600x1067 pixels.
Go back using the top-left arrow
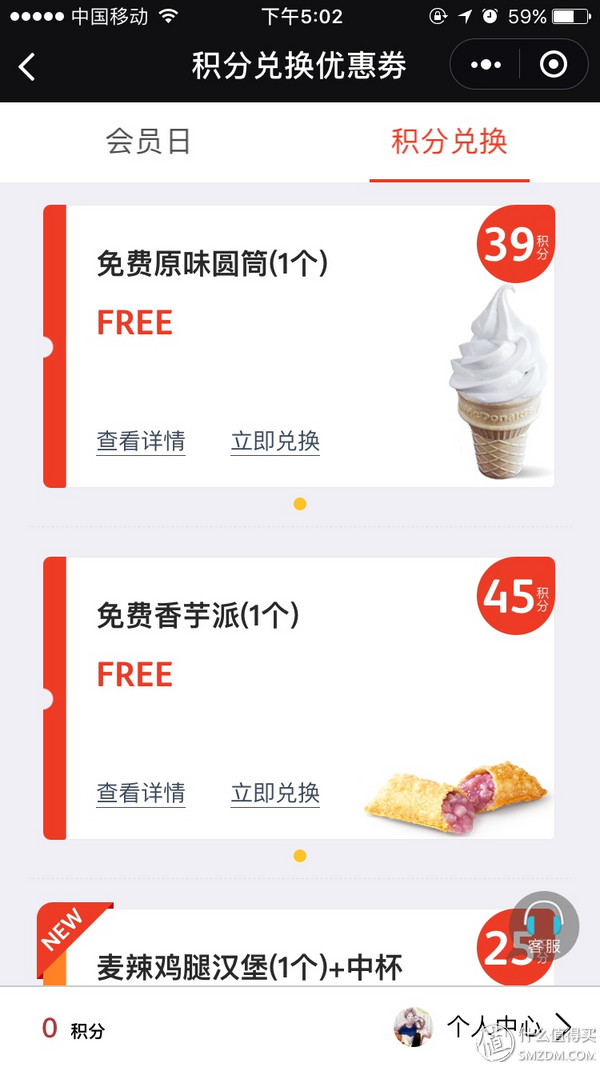point(27,67)
